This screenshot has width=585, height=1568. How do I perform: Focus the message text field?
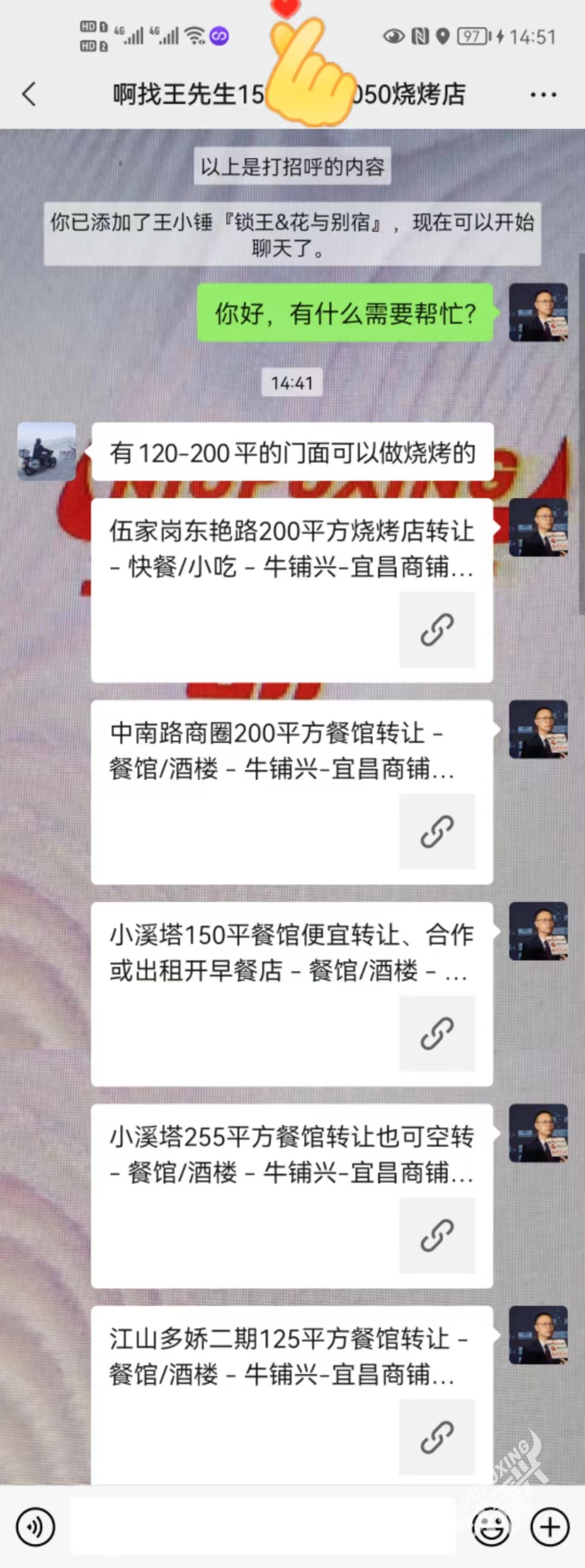pyautogui.click(x=263, y=1526)
